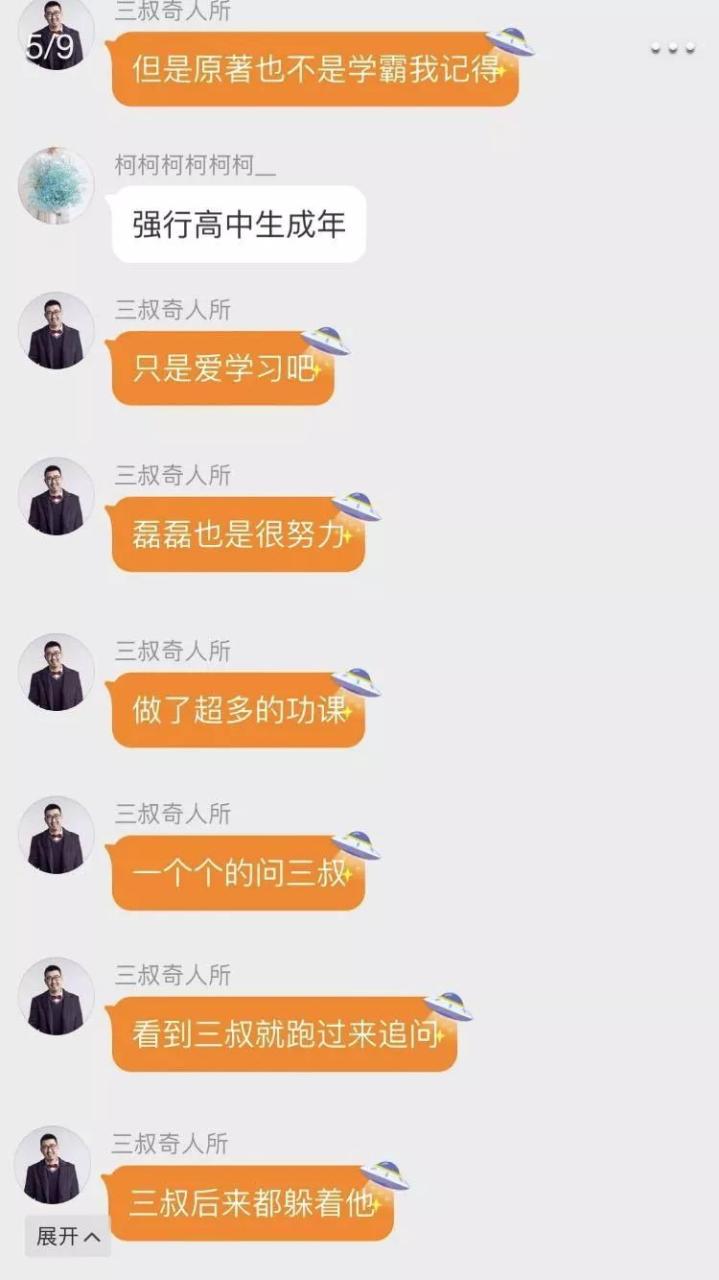Expand the caption with 展开
Viewport: 719px width, 1280px height.
68,1236
